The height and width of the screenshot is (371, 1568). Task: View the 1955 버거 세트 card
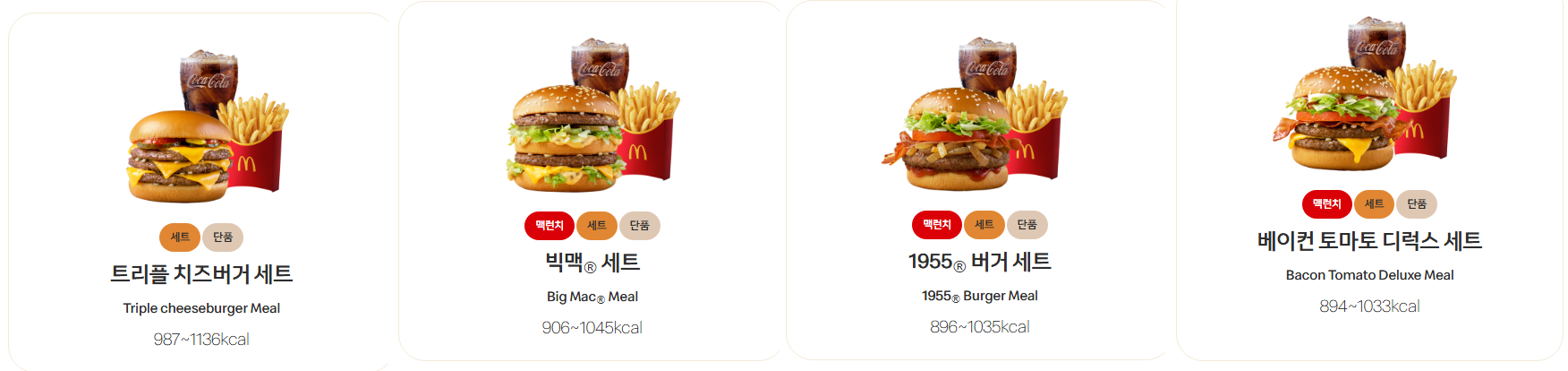click(x=979, y=180)
